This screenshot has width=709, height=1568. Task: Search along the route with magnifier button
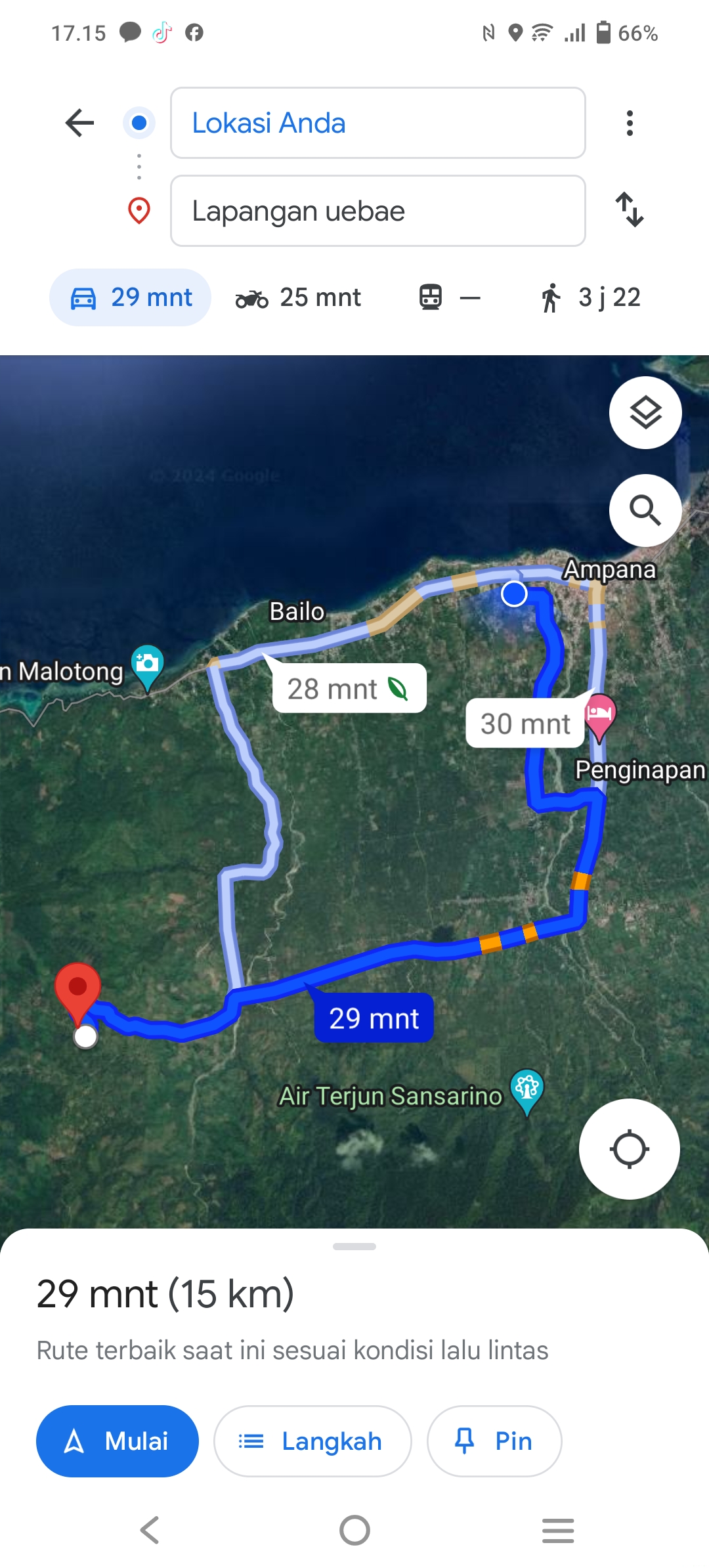coord(645,510)
